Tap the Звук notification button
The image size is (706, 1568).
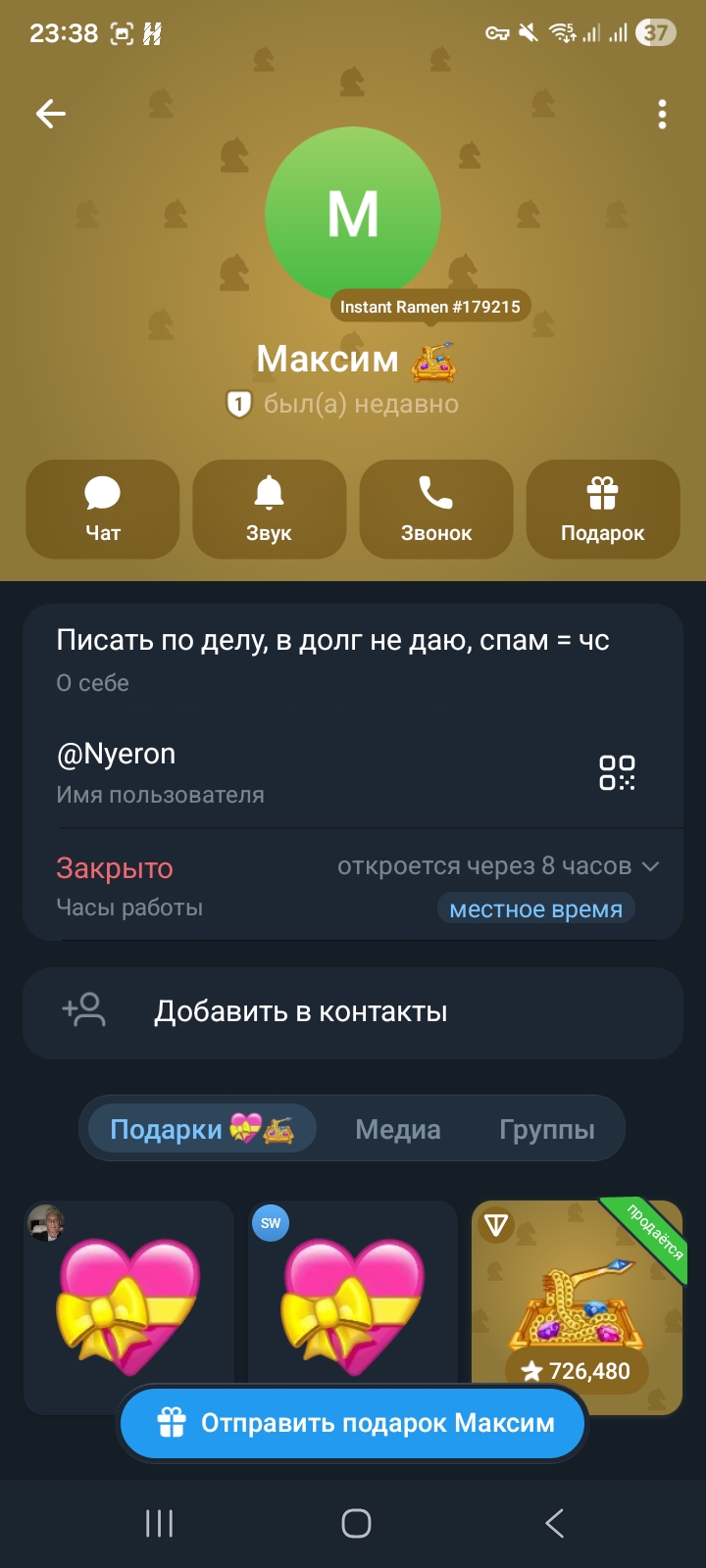[x=270, y=510]
